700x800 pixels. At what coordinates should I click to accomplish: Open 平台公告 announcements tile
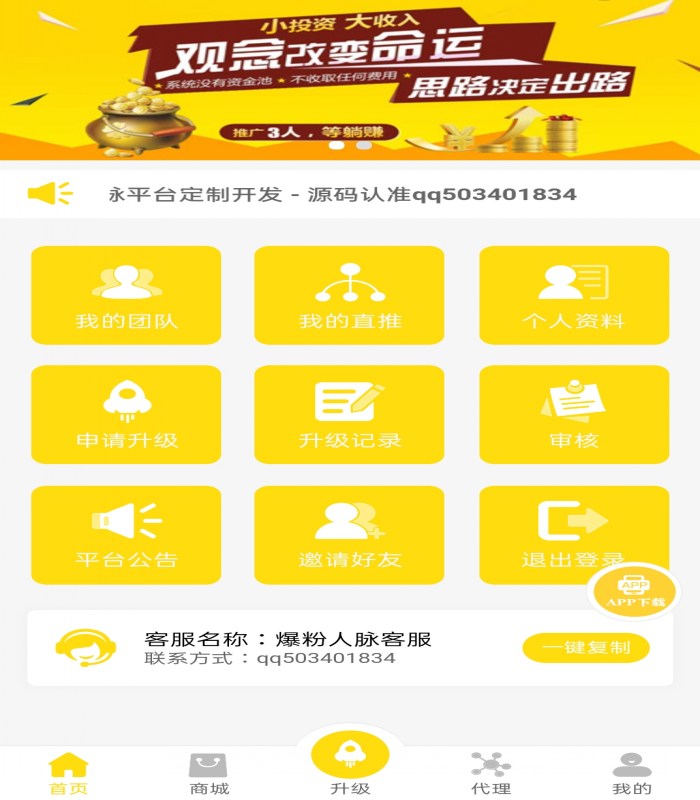(x=126, y=534)
